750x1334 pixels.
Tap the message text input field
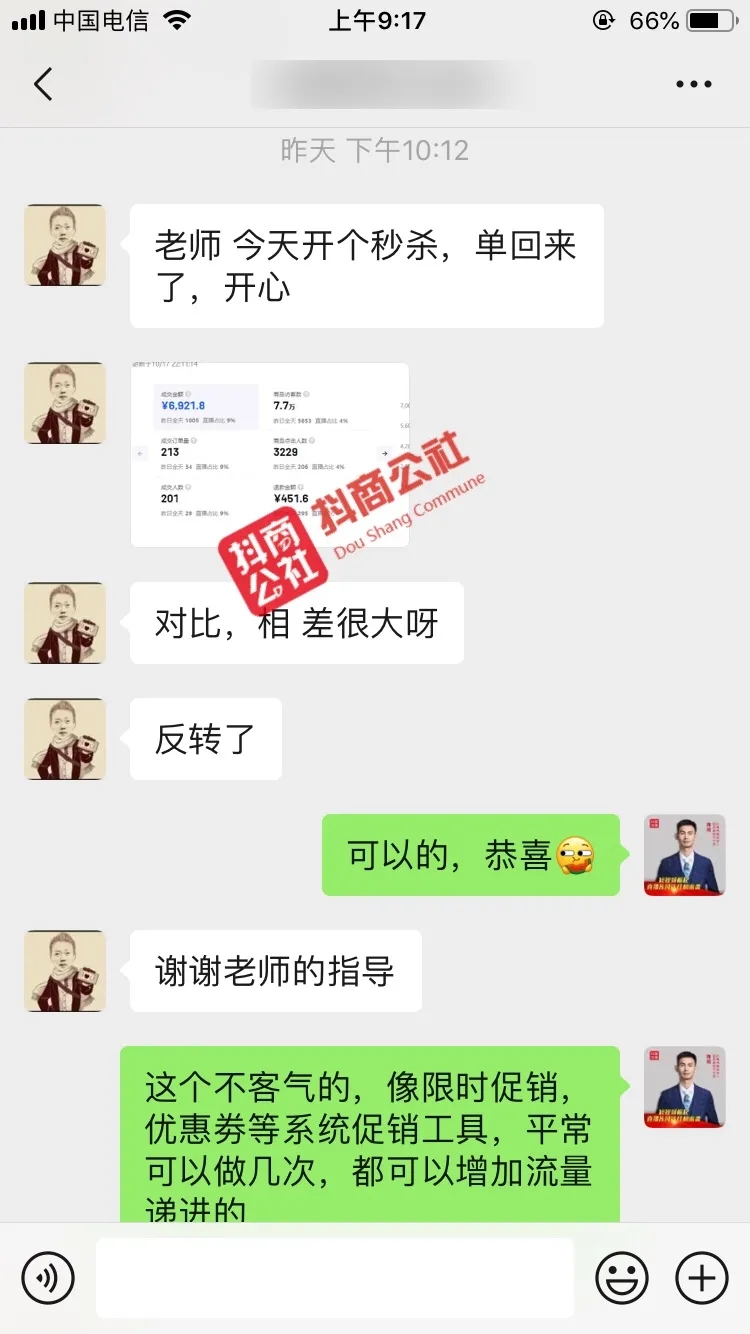335,1278
